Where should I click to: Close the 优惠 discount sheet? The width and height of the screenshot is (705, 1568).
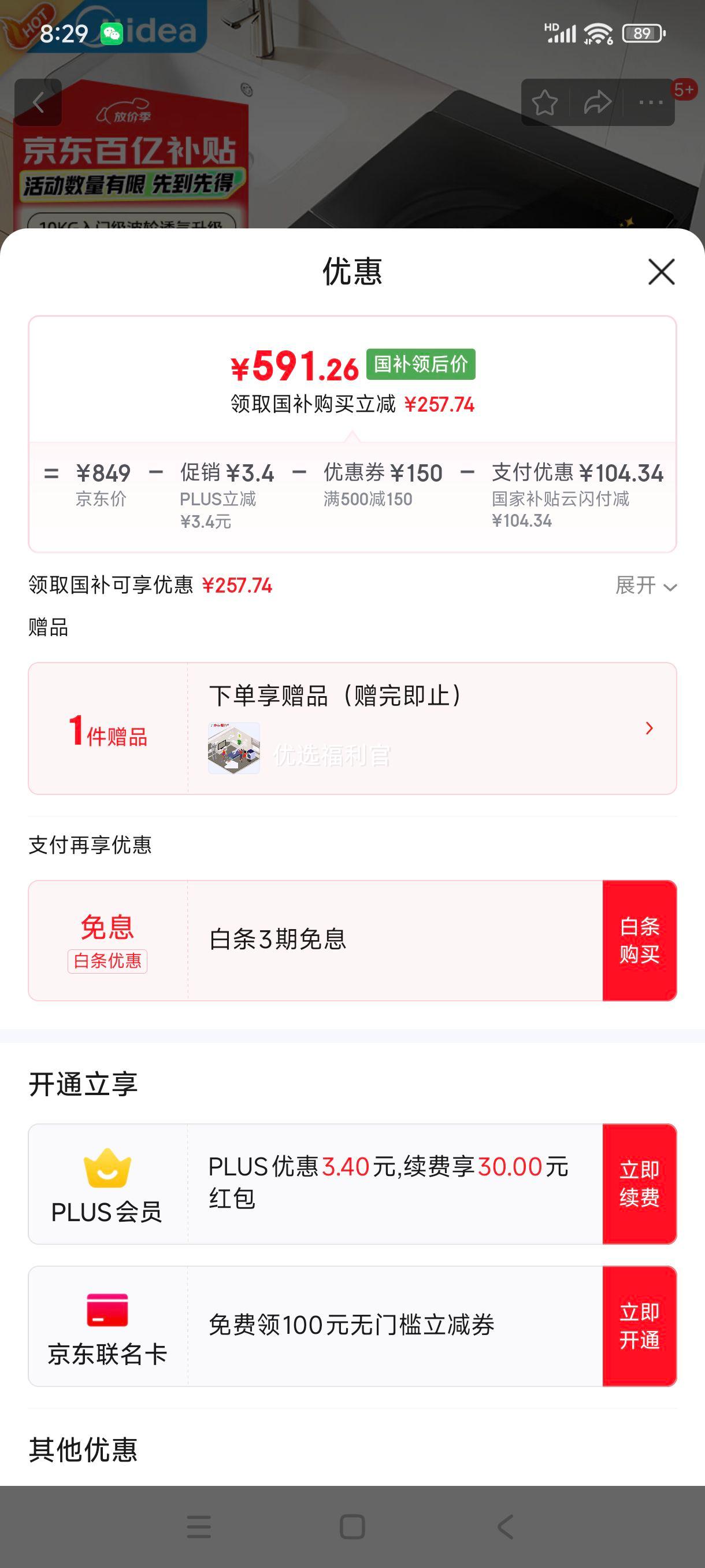pyautogui.click(x=661, y=272)
